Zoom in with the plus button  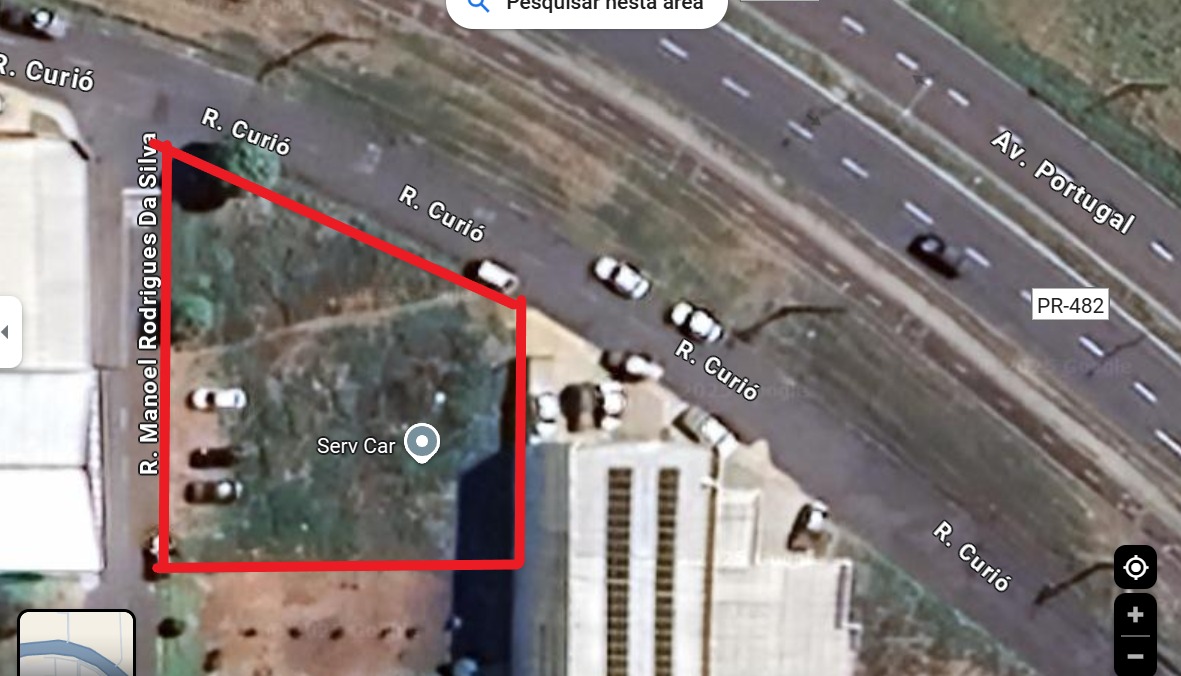1135,614
